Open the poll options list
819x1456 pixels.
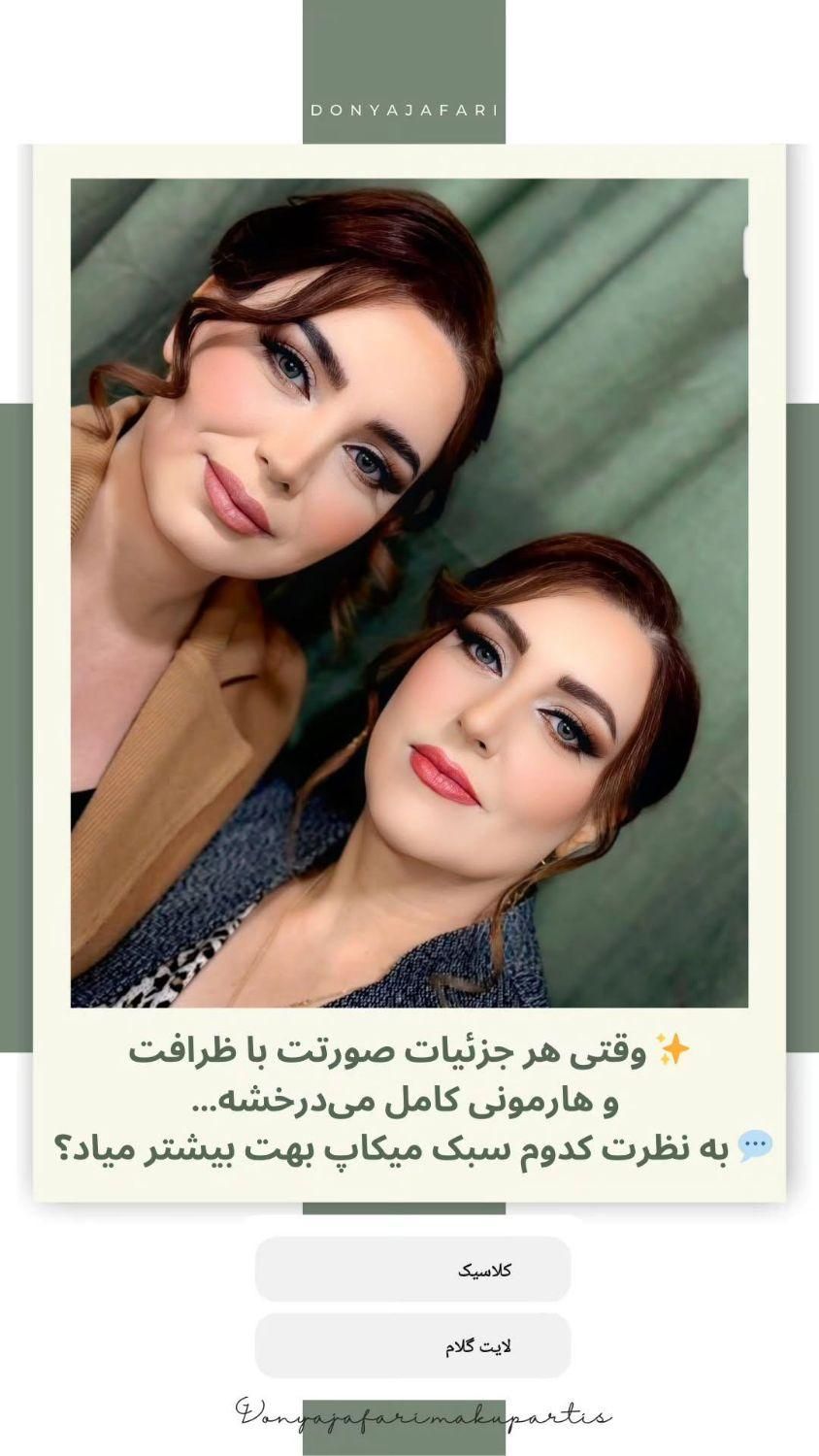(411, 1306)
